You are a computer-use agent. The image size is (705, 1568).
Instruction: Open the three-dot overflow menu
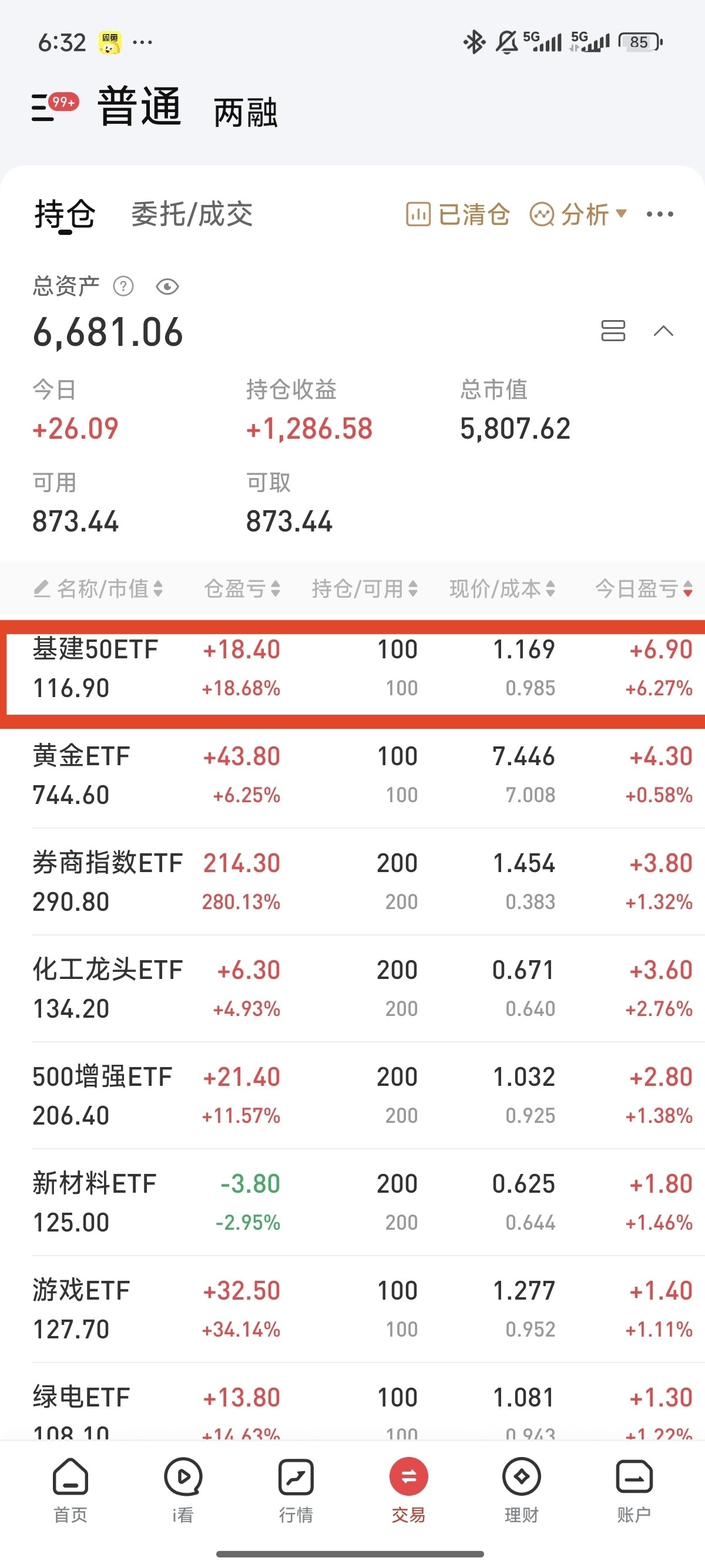660,214
